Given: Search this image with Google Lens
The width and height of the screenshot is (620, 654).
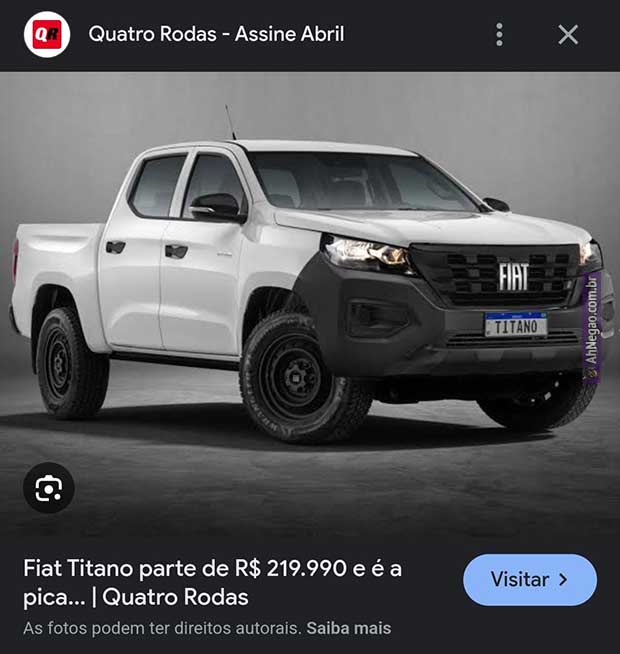Looking at the screenshot, I should click(48, 488).
